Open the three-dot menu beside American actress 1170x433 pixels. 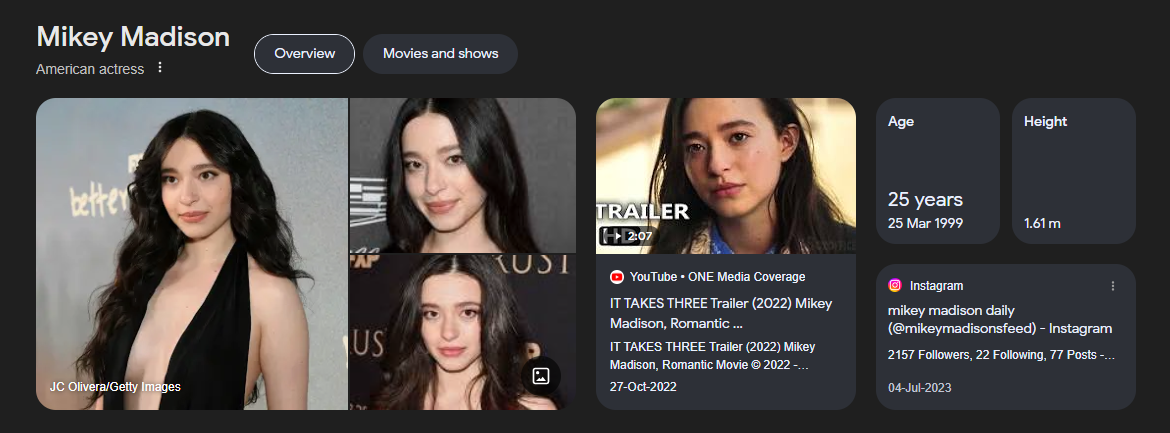160,68
